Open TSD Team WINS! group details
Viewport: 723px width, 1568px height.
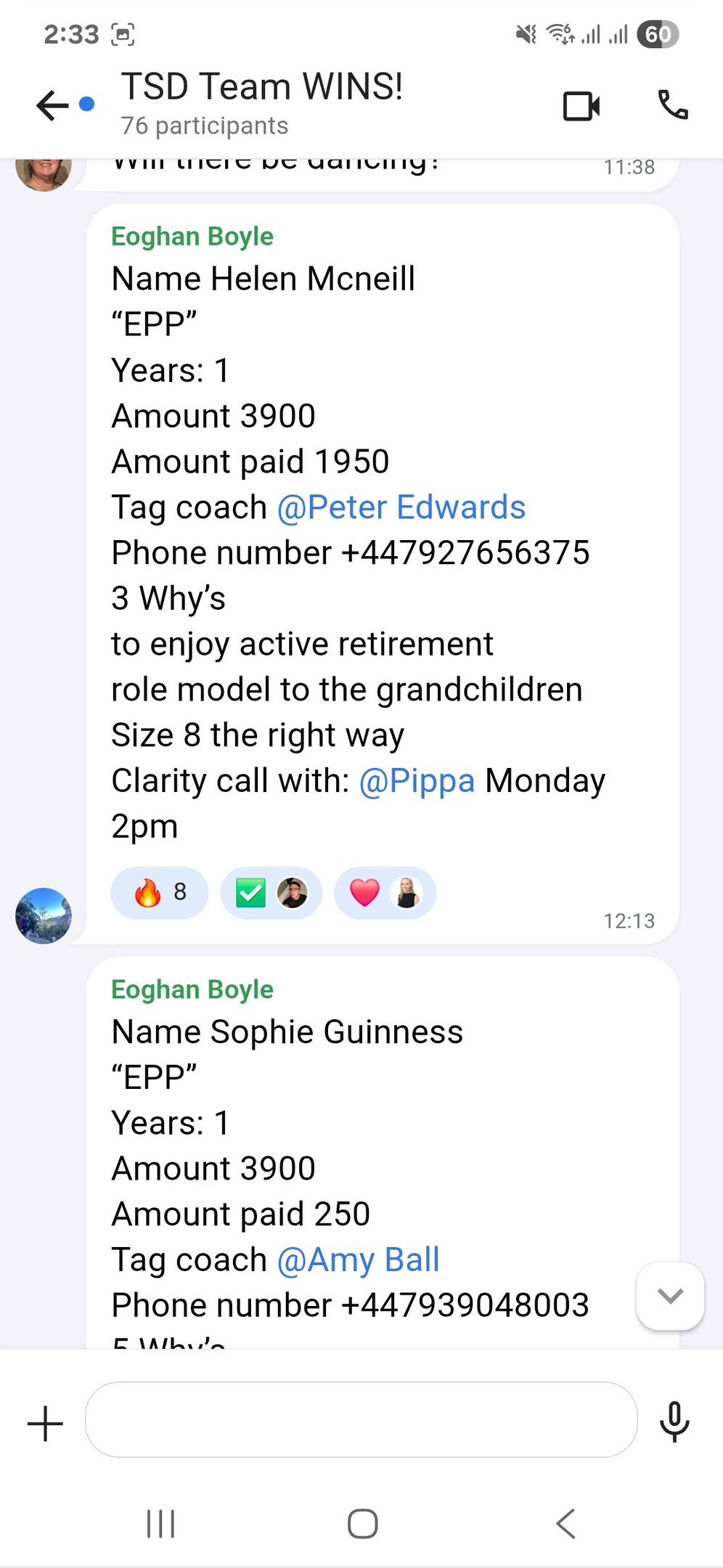tap(261, 102)
